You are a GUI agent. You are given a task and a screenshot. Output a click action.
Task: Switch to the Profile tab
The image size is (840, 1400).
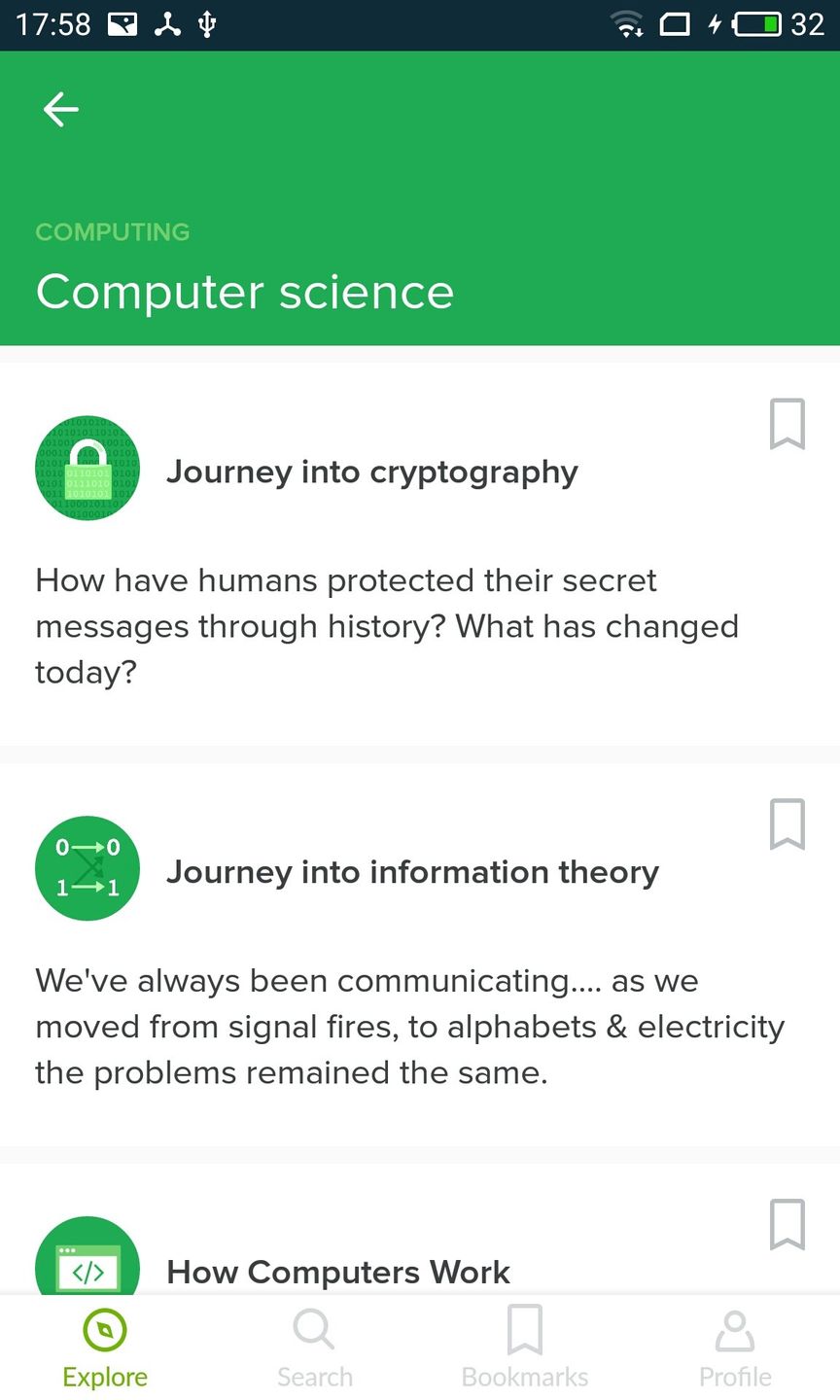coord(735,1348)
